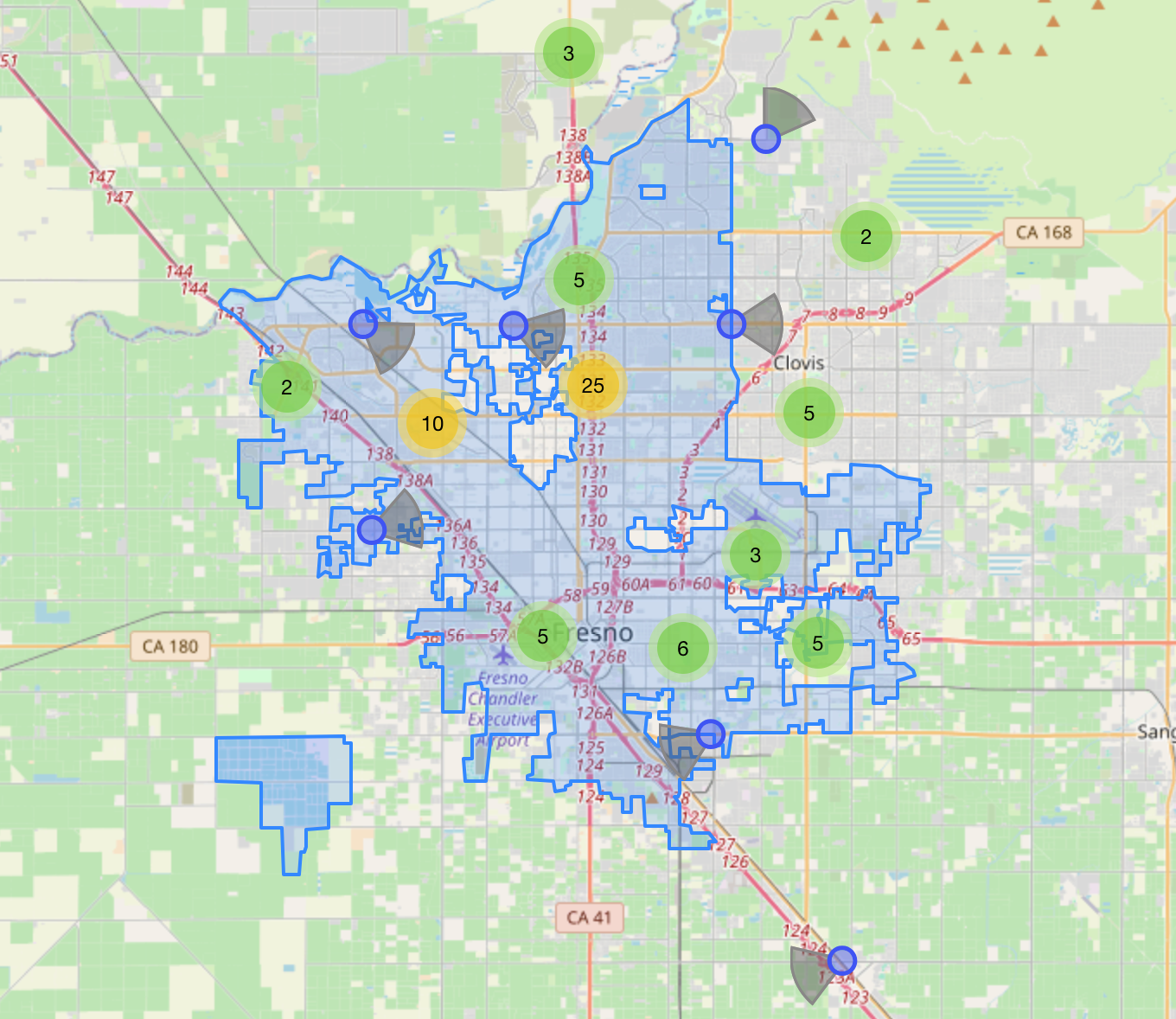Open the cluster of 2 near exit 142
This screenshot has width=1176, height=1019.
[x=286, y=388]
